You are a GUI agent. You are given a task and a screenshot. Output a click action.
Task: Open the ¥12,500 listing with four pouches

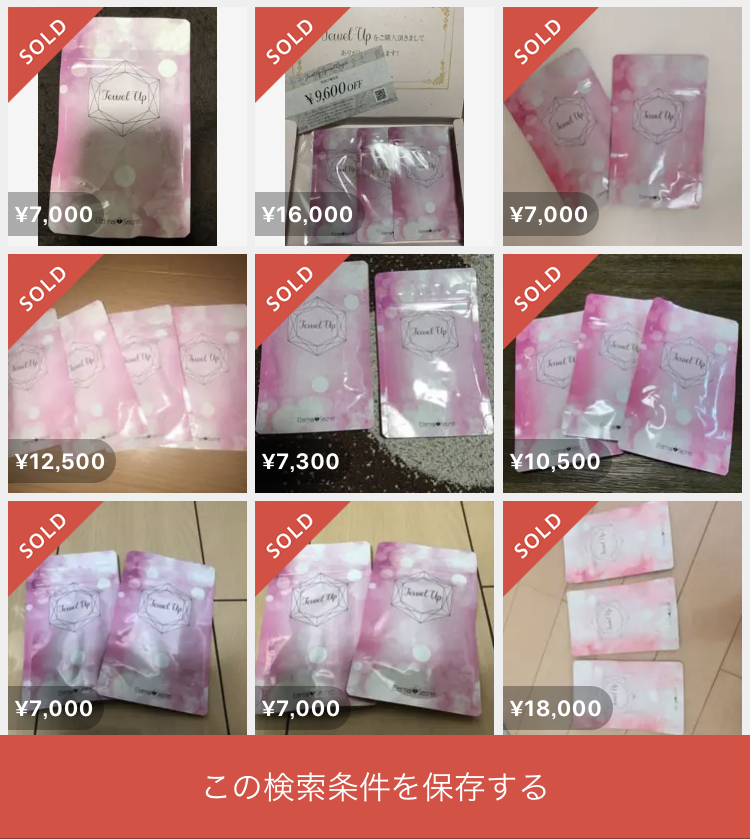(127, 373)
